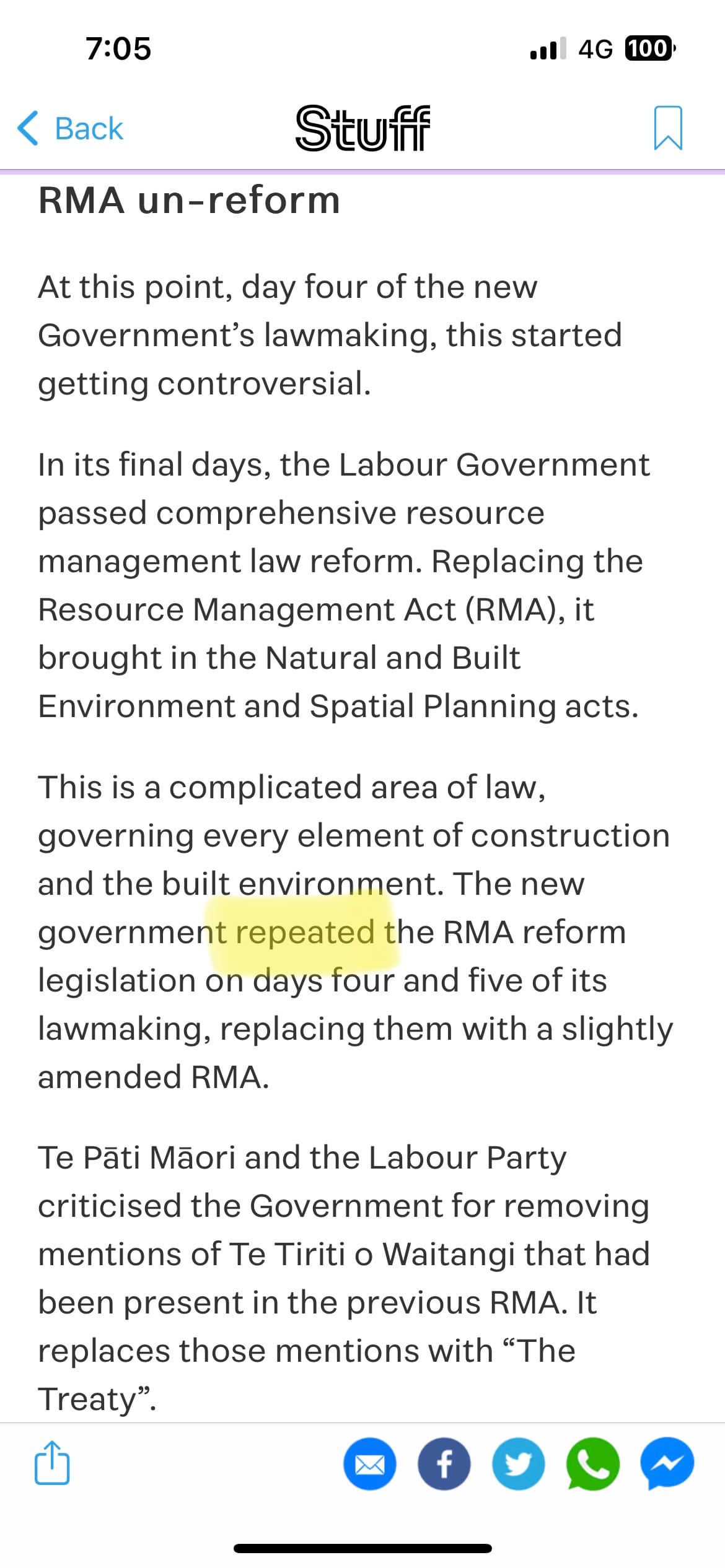Share the article by email
The image size is (725, 1568).
370,1464
